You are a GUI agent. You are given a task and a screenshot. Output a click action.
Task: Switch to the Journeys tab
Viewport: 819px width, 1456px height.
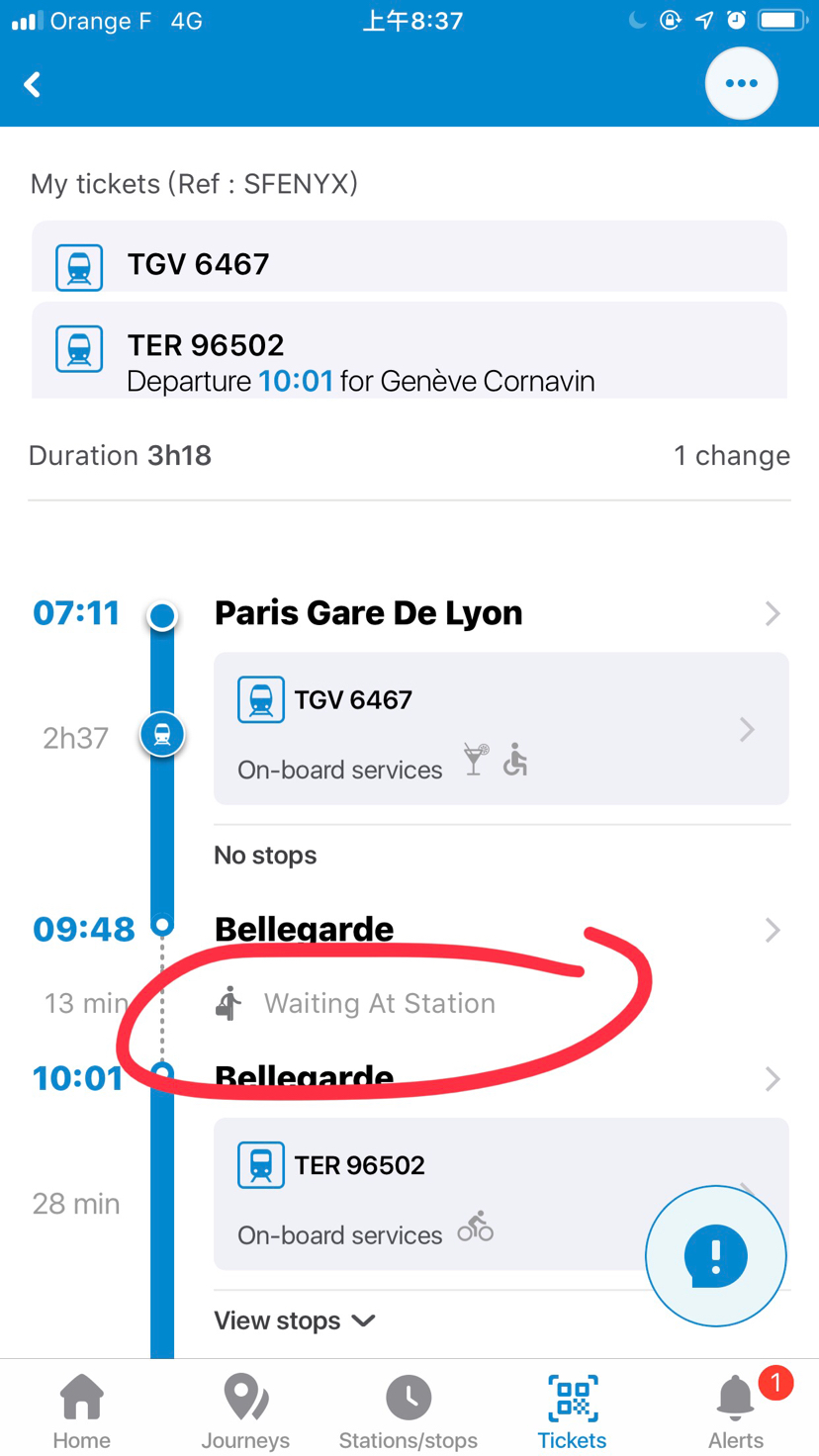(x=245, y=1410)
